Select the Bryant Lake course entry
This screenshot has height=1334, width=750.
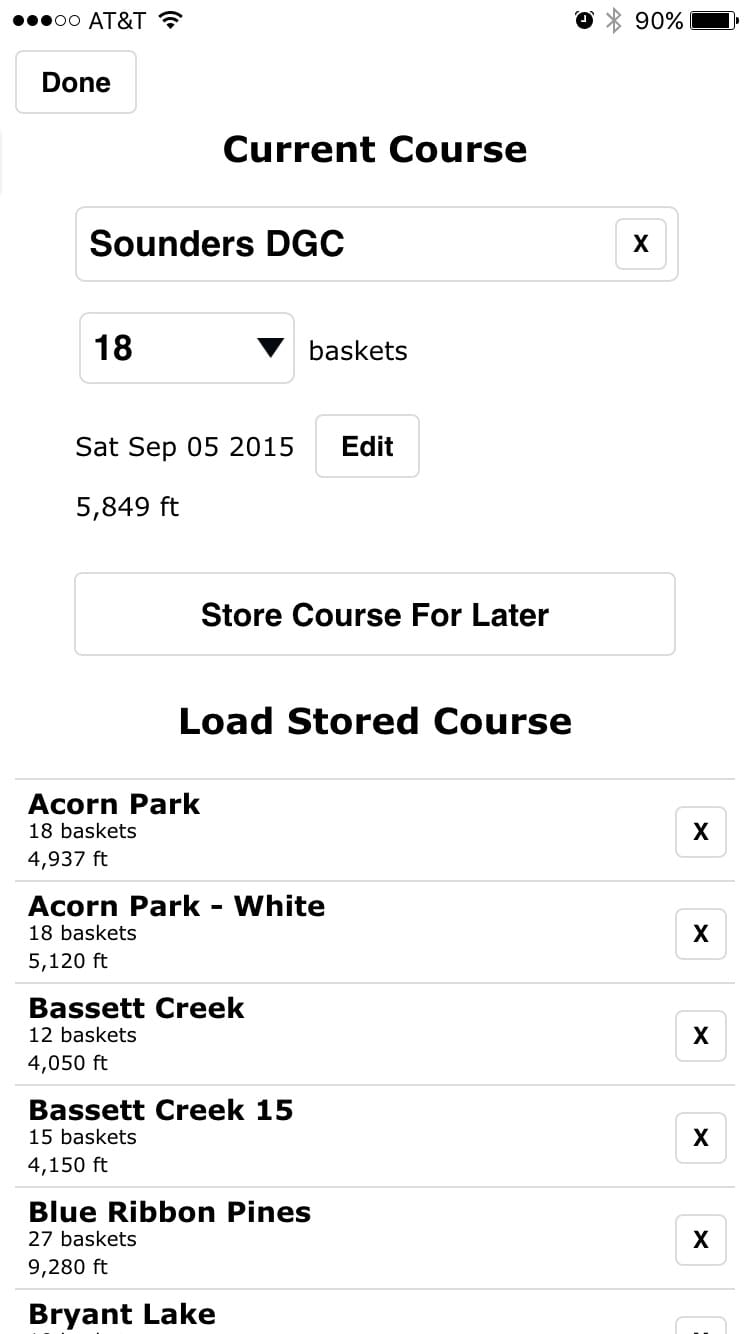pos(300,1314)
